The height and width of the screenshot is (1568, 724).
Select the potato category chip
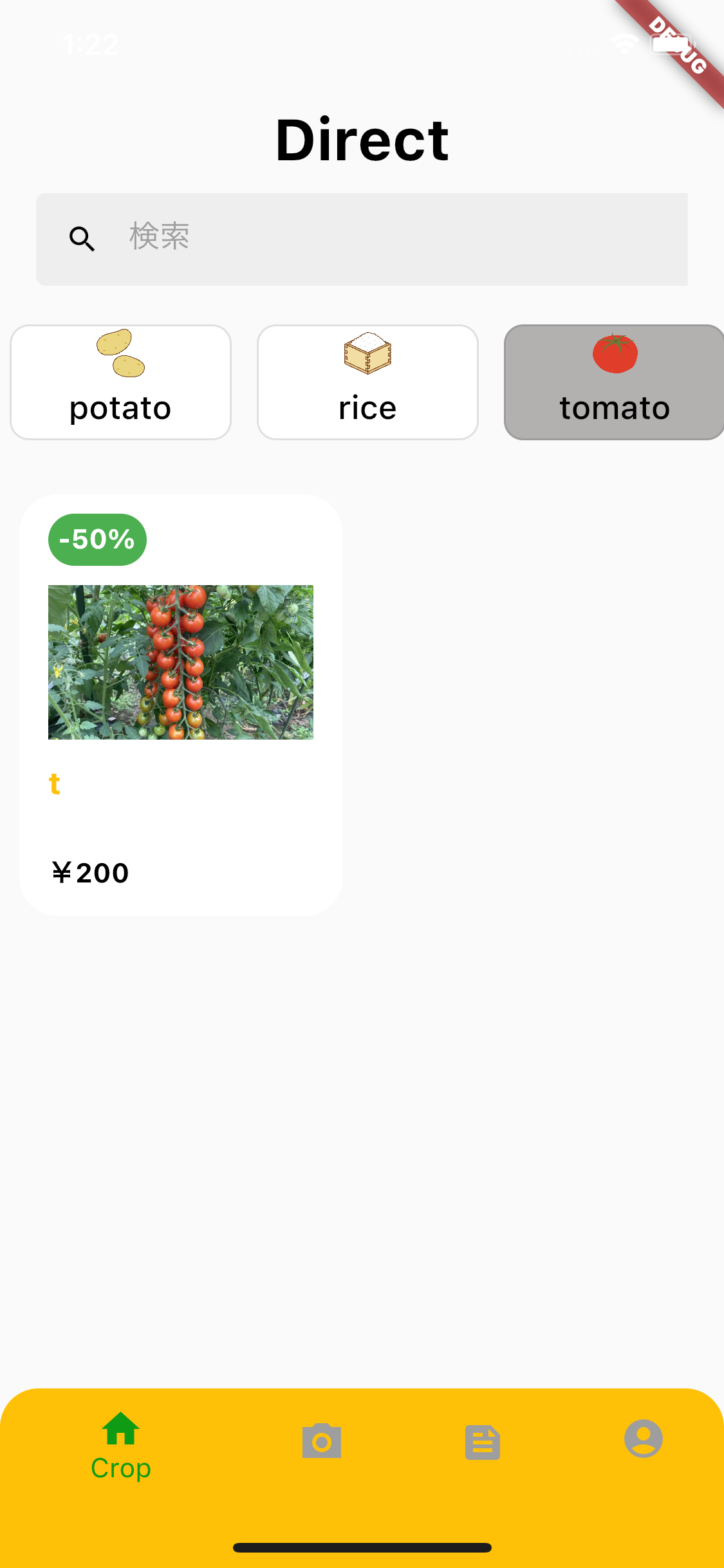[120, 382]
